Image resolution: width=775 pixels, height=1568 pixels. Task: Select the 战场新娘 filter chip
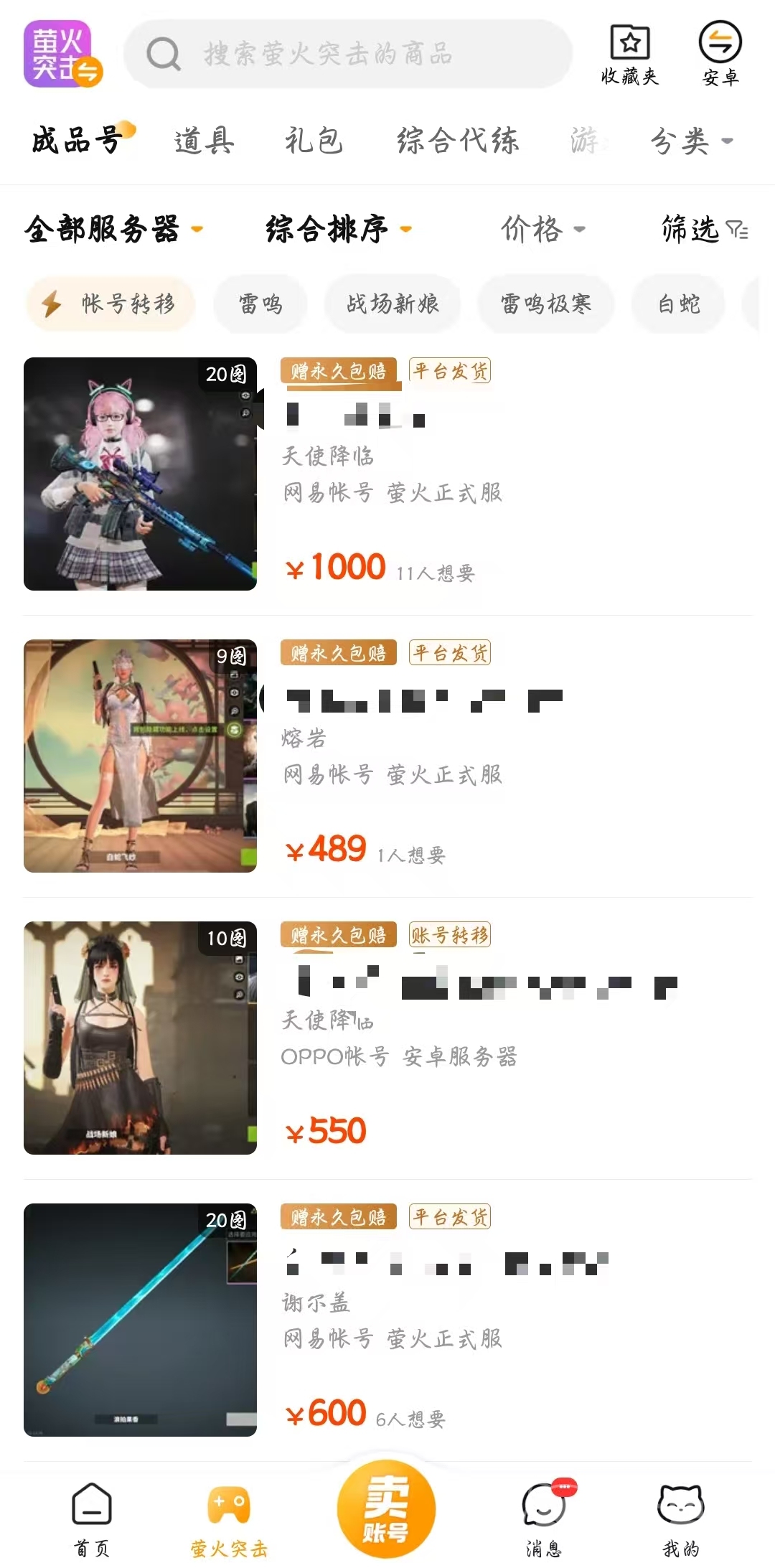[x=393, y=304]
